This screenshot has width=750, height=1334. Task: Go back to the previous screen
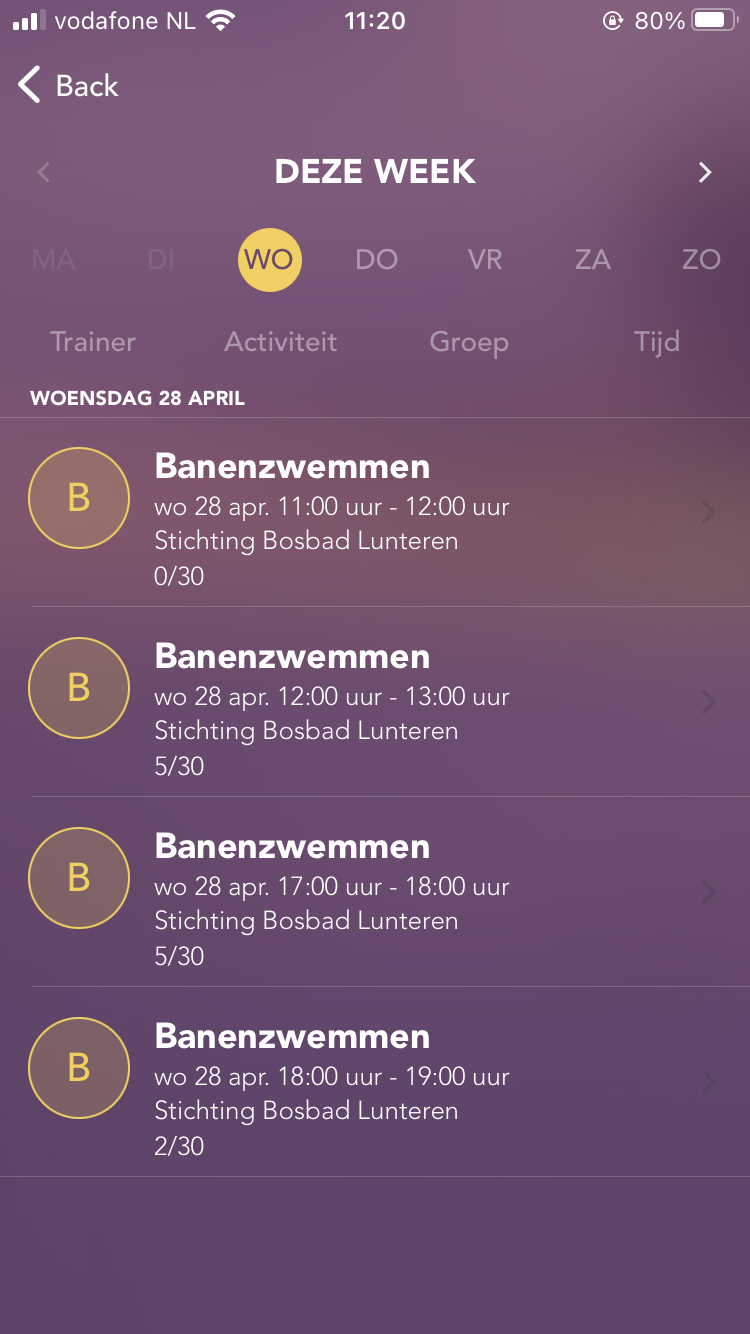point(68,86)
